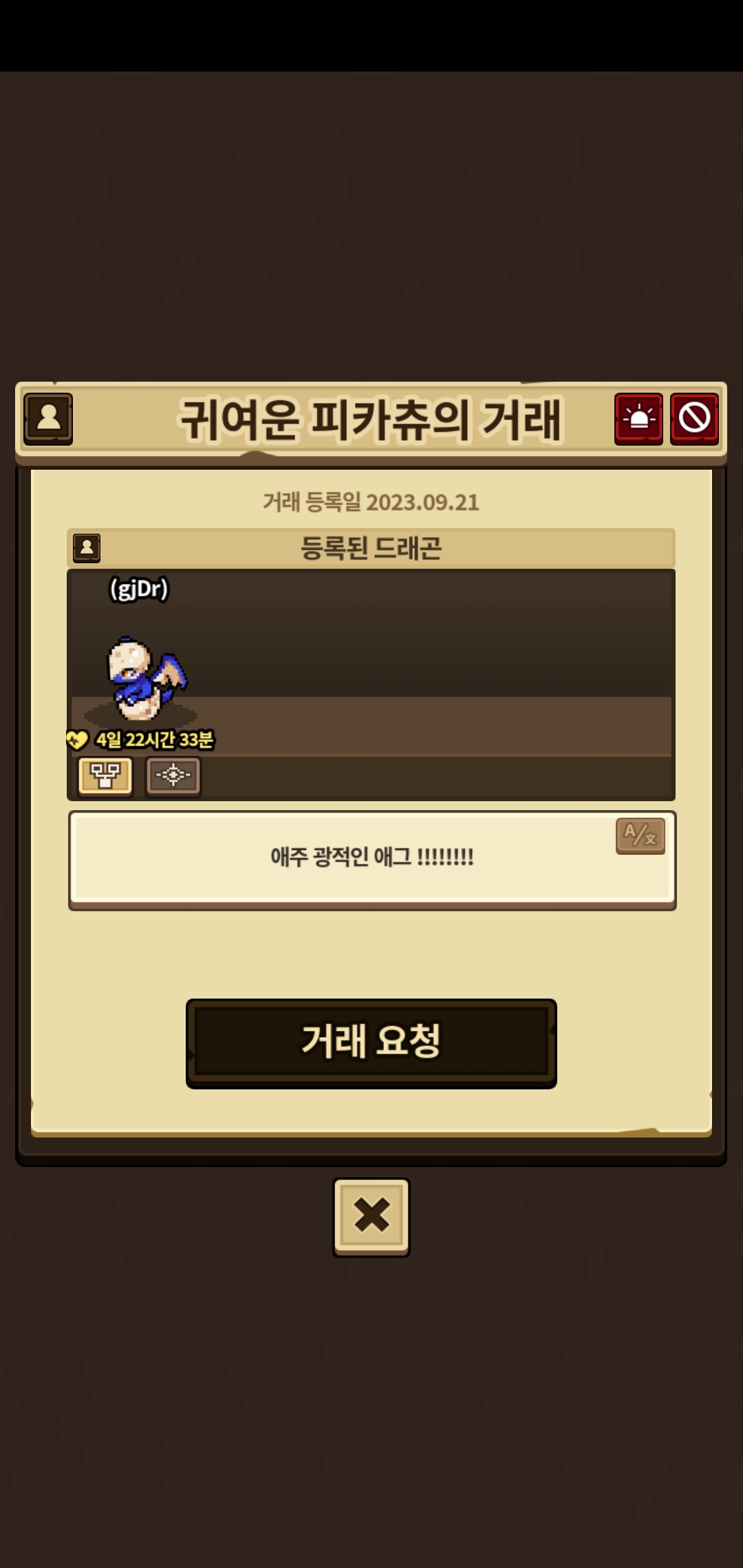View the gjDr dragon egg
Viewport: 743px width, 1568px height.
pos(146,678)
